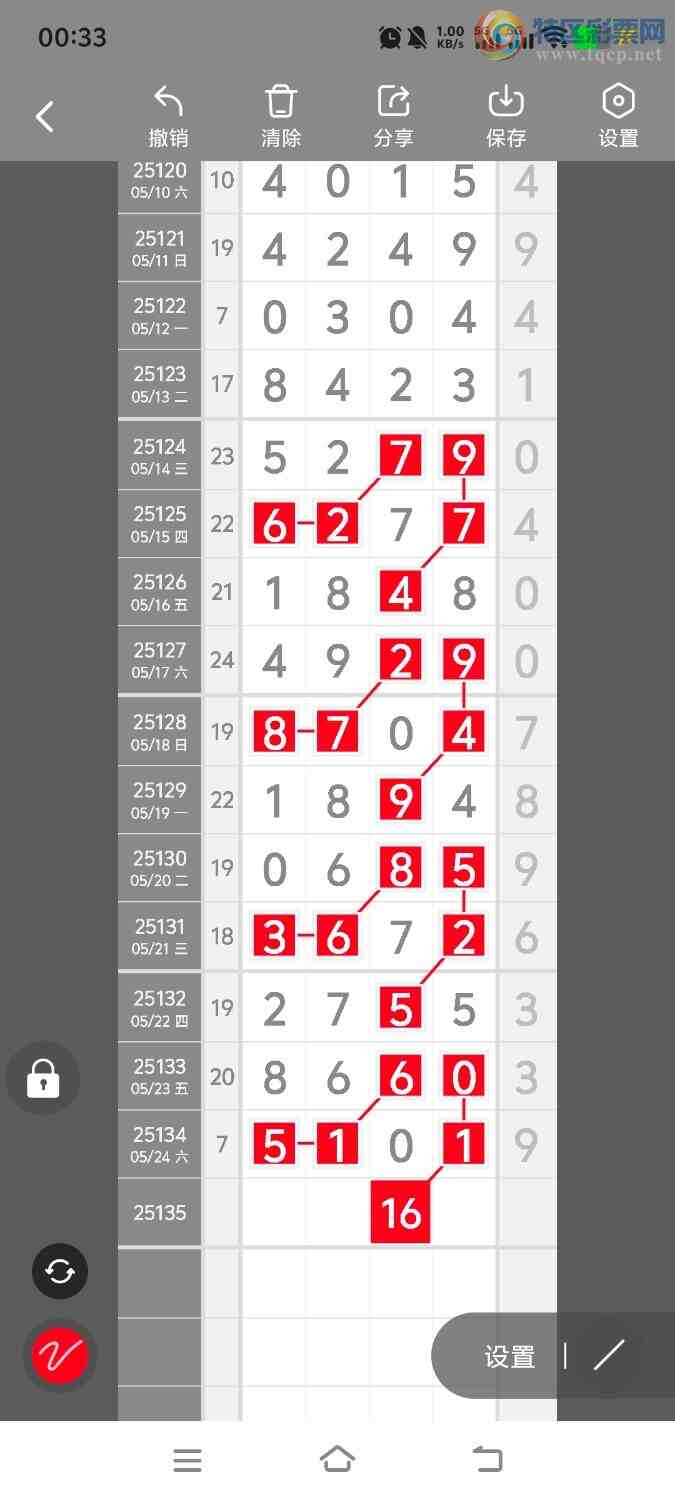Image resolution: width=675 pixels, height=1500 pixels.
Task: Open 设置 in the top toolbar
Action: tap(618, 117)
